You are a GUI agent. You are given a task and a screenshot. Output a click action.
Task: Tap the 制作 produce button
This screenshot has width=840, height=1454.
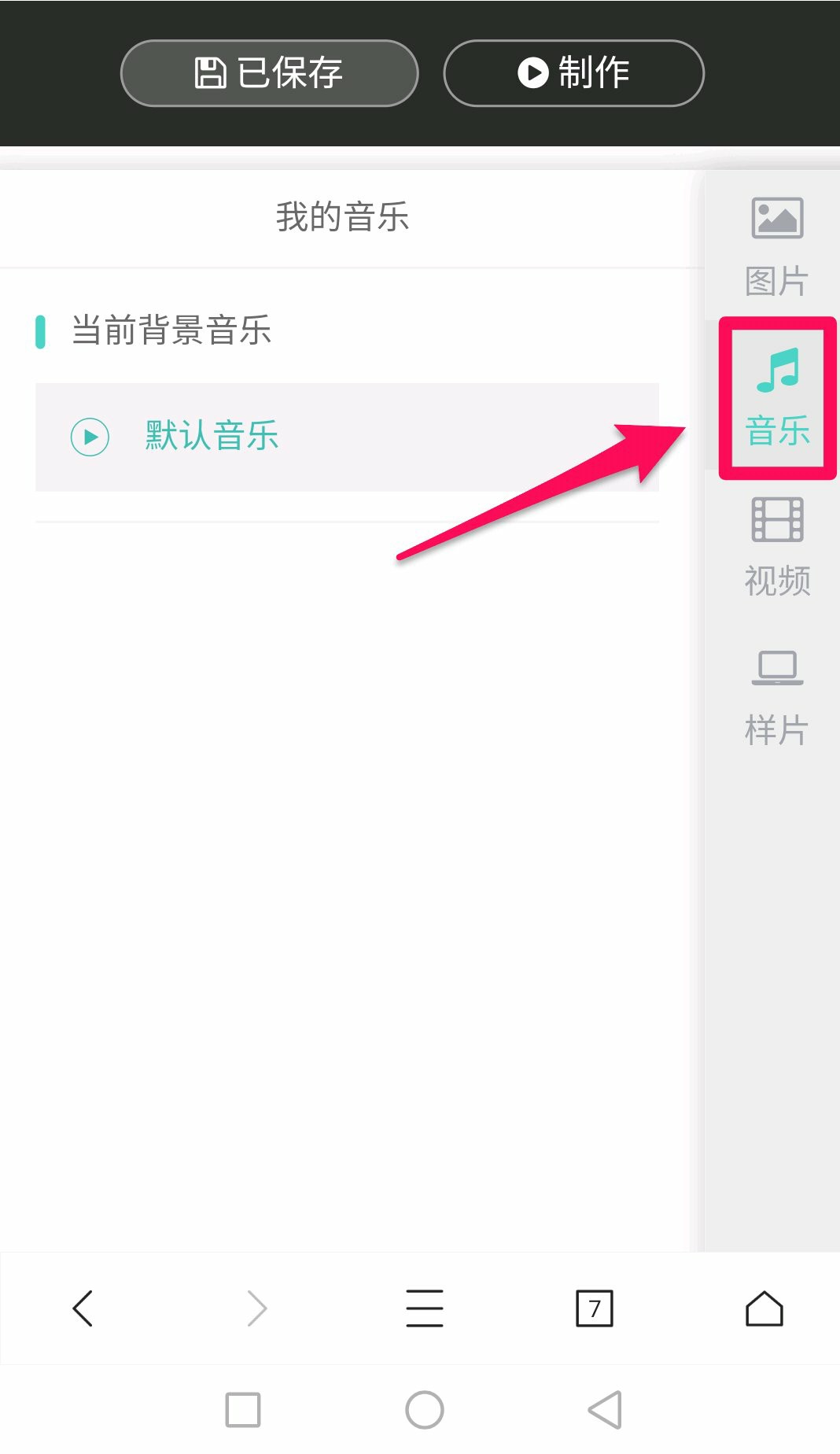573,73
